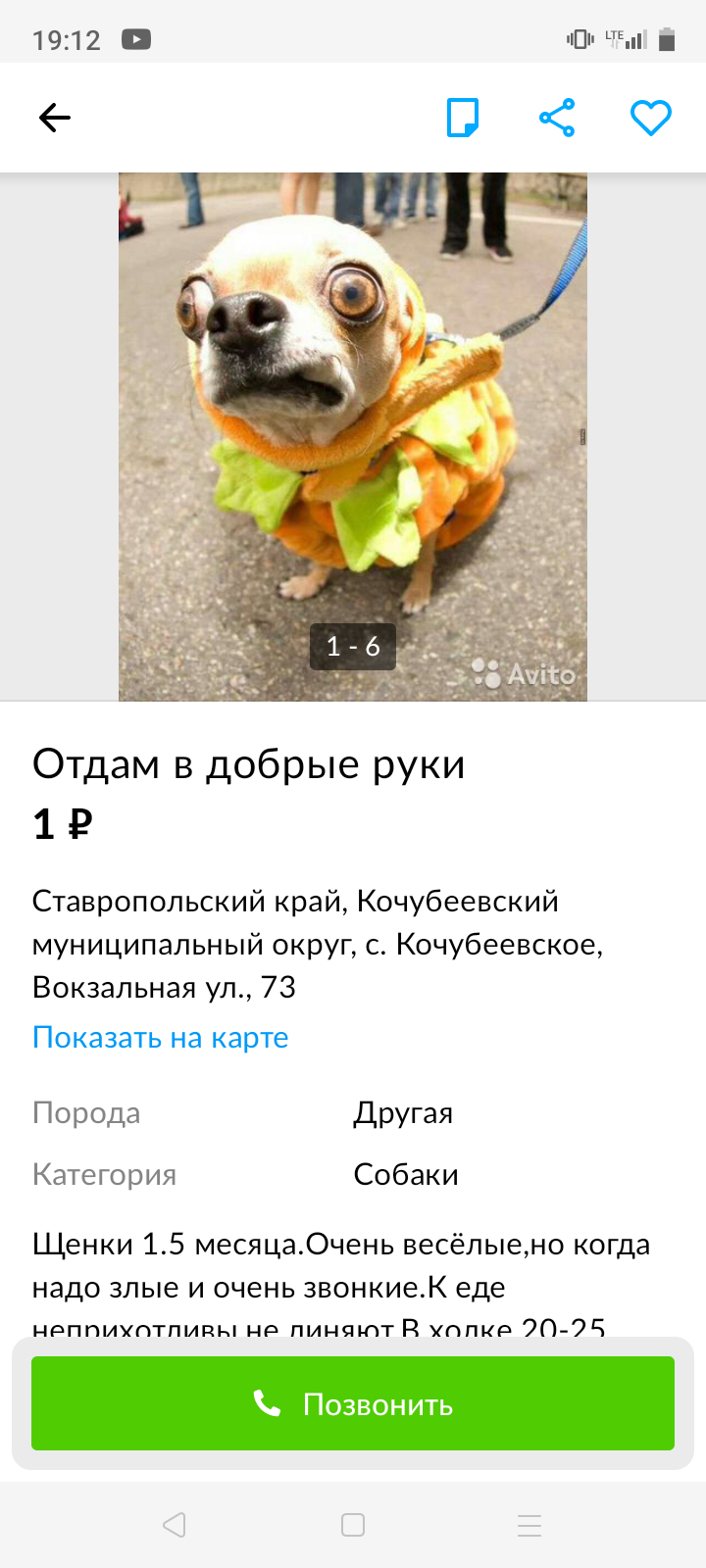Share this dog listing

(557, 119)
